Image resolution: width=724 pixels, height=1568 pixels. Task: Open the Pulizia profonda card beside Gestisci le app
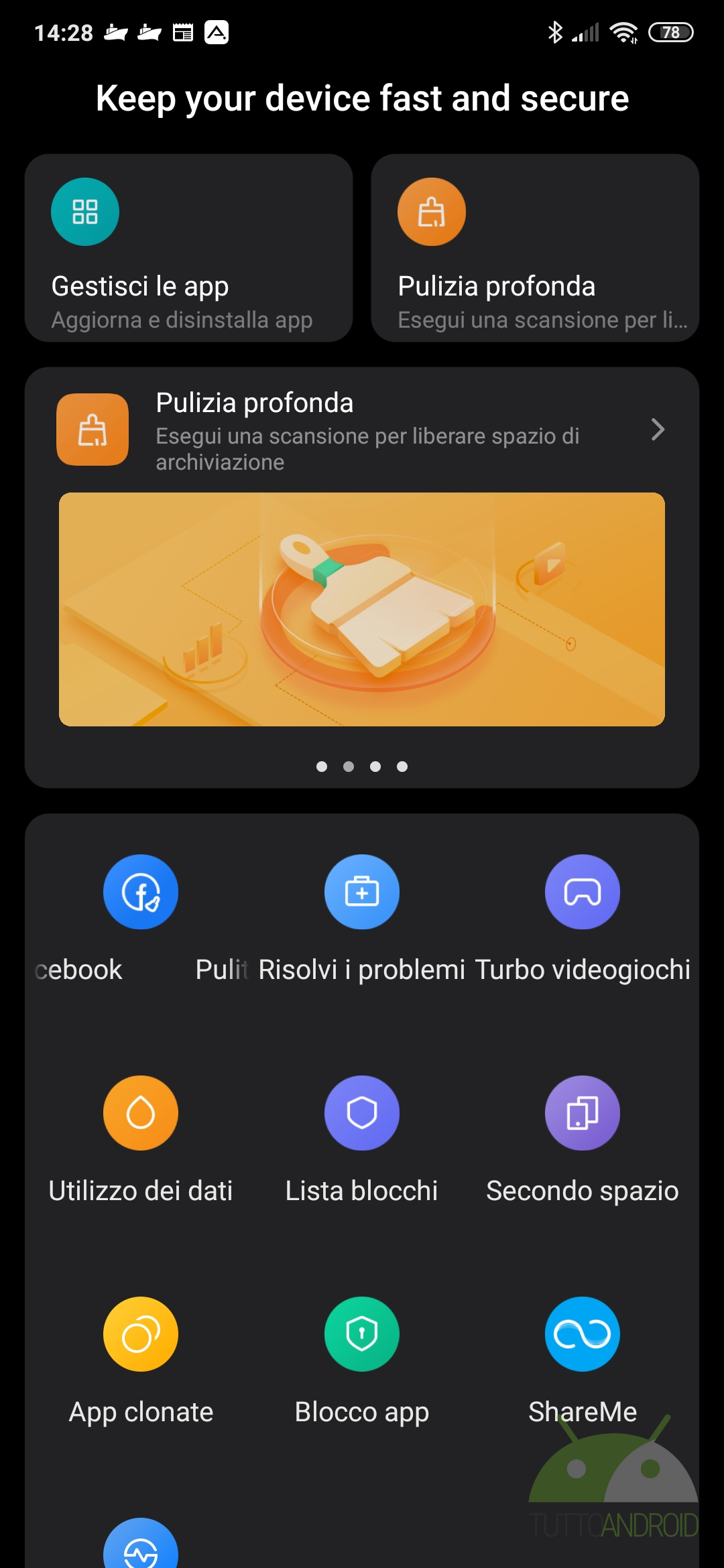(x=535, y=248)
